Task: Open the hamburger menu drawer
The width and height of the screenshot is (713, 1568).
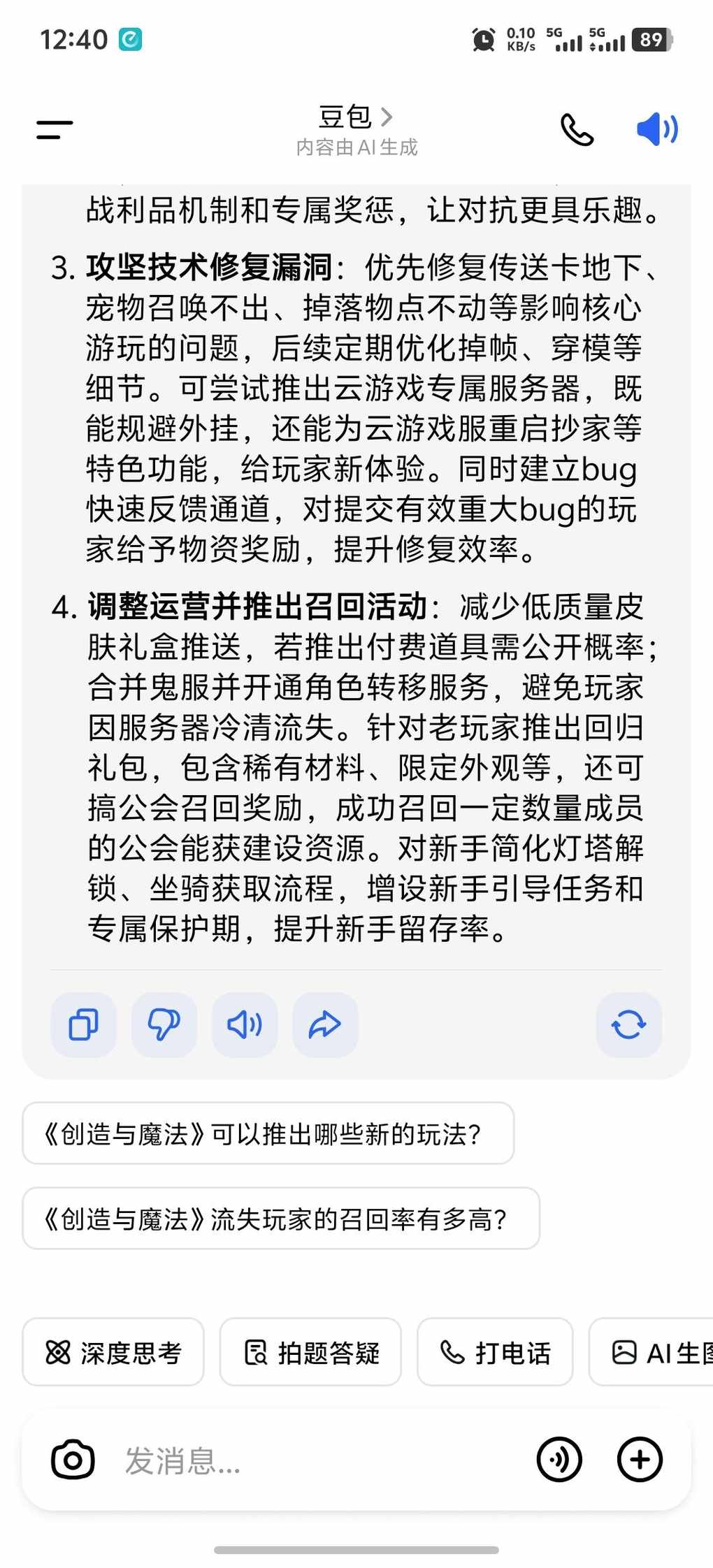Action: point(55,129)
